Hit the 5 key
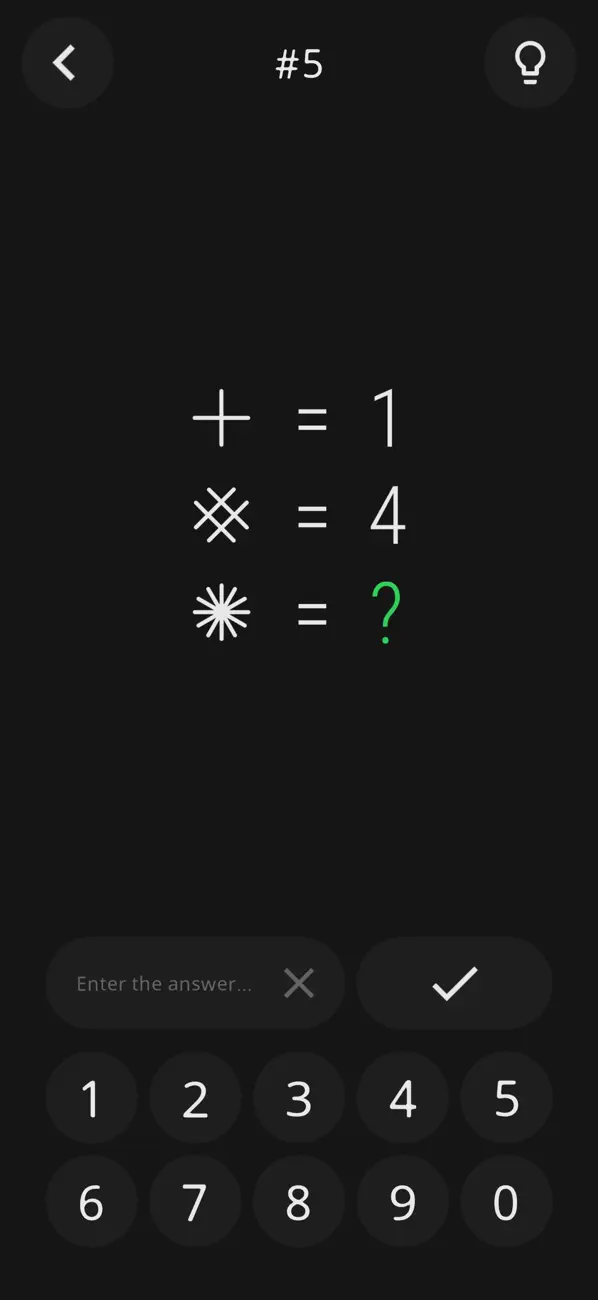 [506, 1098]
